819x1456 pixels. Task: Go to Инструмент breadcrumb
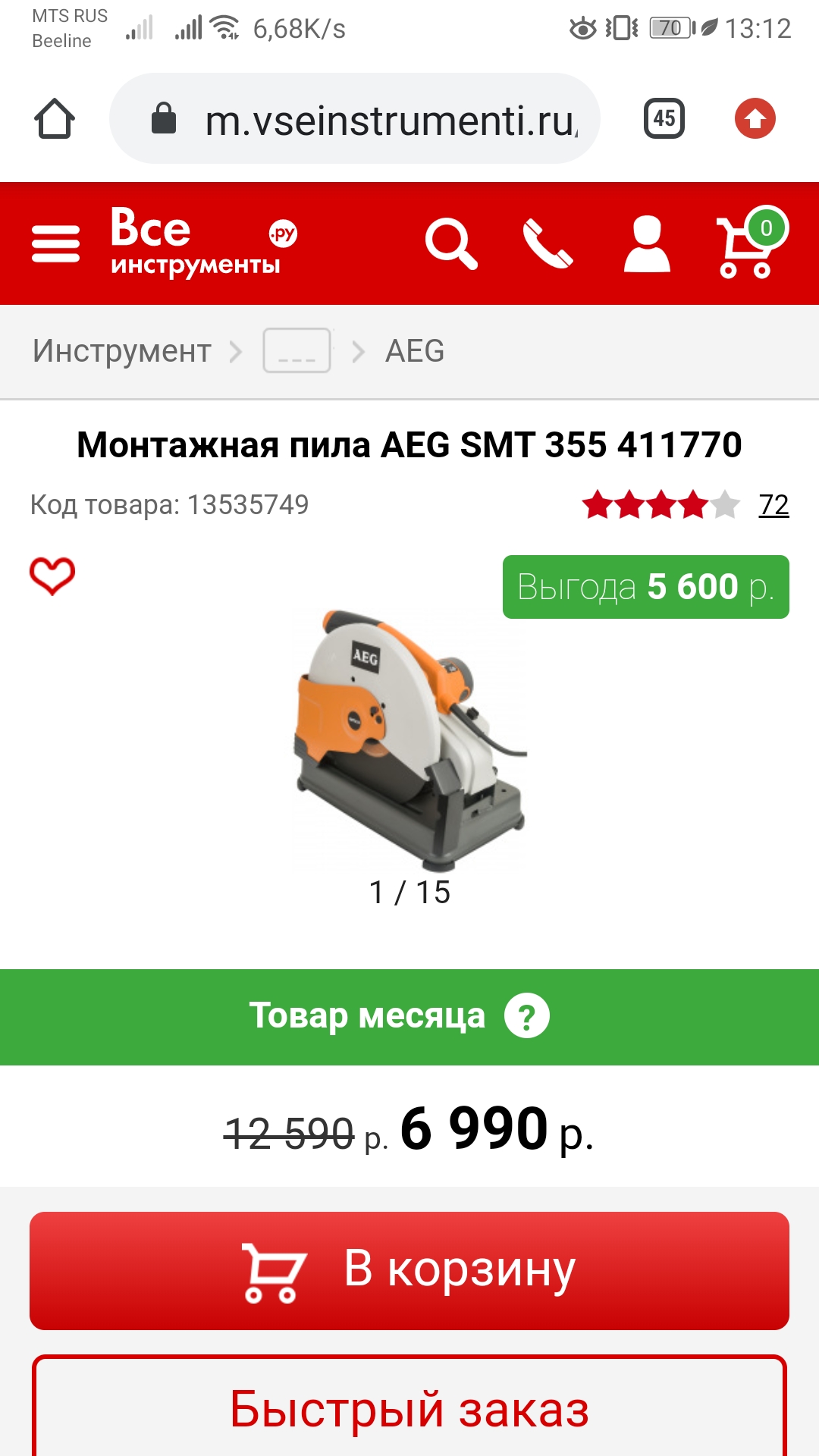(122, 351)
